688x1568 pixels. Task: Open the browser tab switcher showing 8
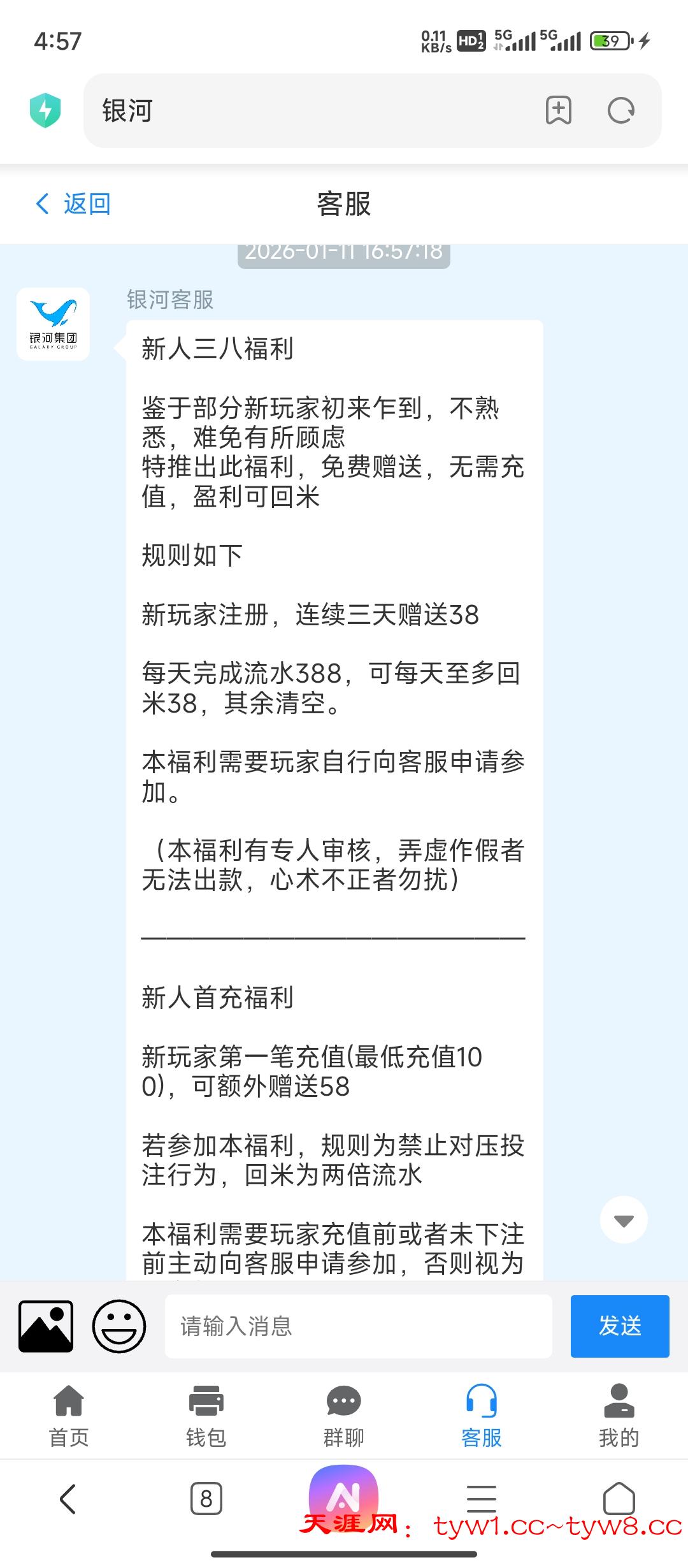pyautogui.click(x=206, y=1498)
